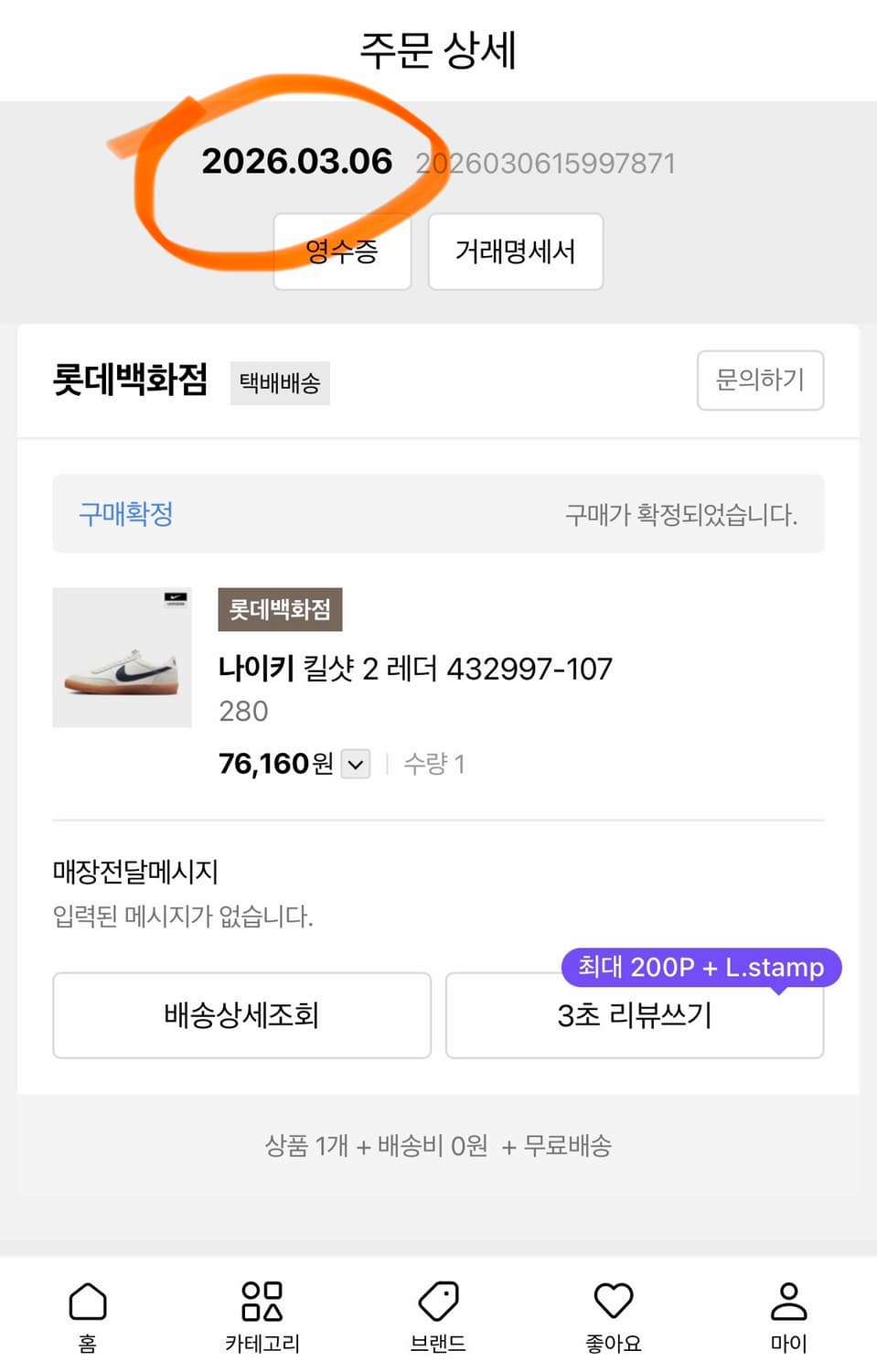Open 좋아요 favorites via the heart icon

[x=614, y=1314]
